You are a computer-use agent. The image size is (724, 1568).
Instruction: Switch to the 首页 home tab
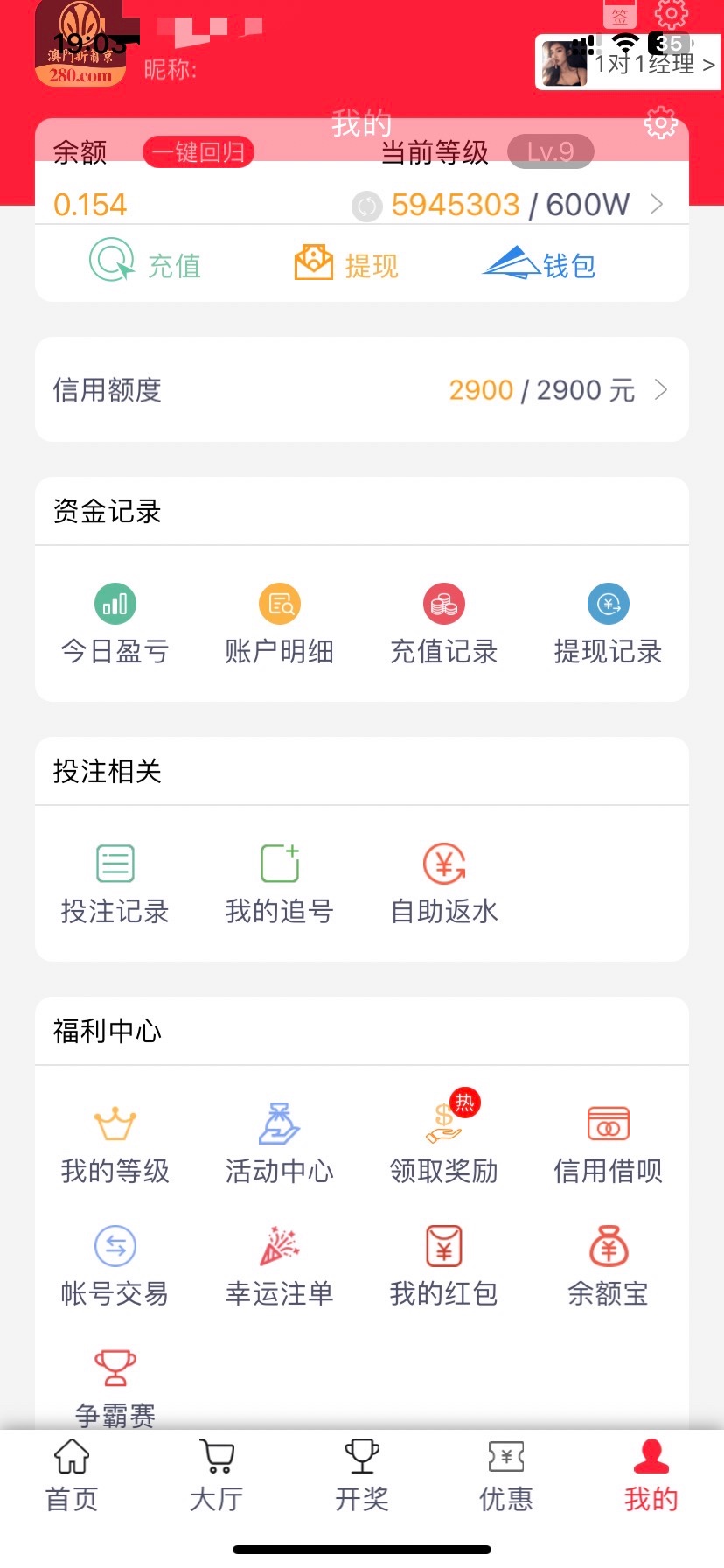click(x=72, y=1476)
